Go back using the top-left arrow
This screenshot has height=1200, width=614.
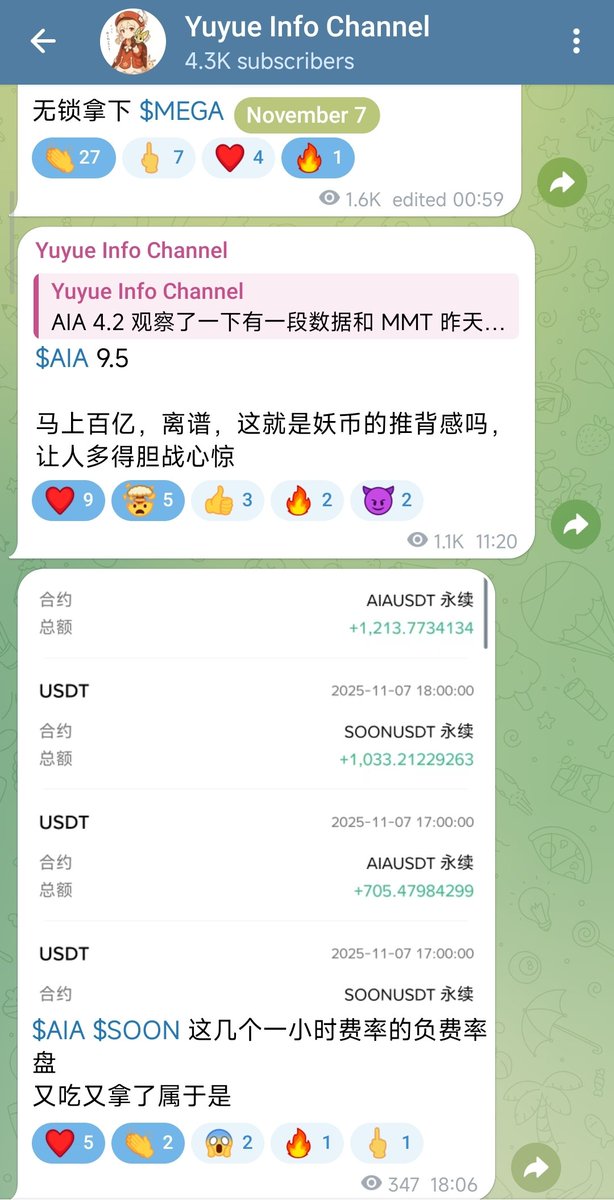[43, 41]
